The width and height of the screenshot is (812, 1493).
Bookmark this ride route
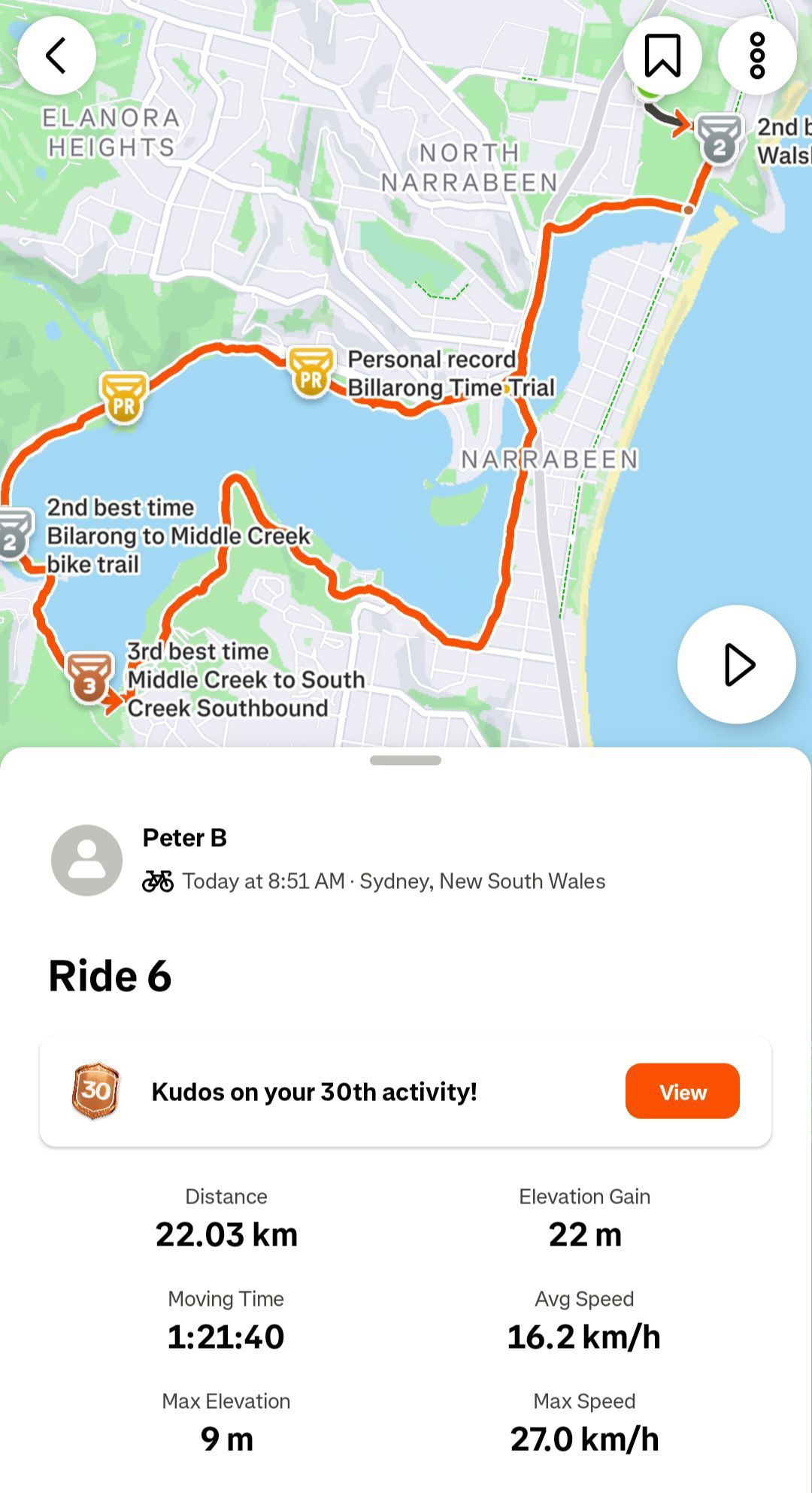(x=662, y=56)
